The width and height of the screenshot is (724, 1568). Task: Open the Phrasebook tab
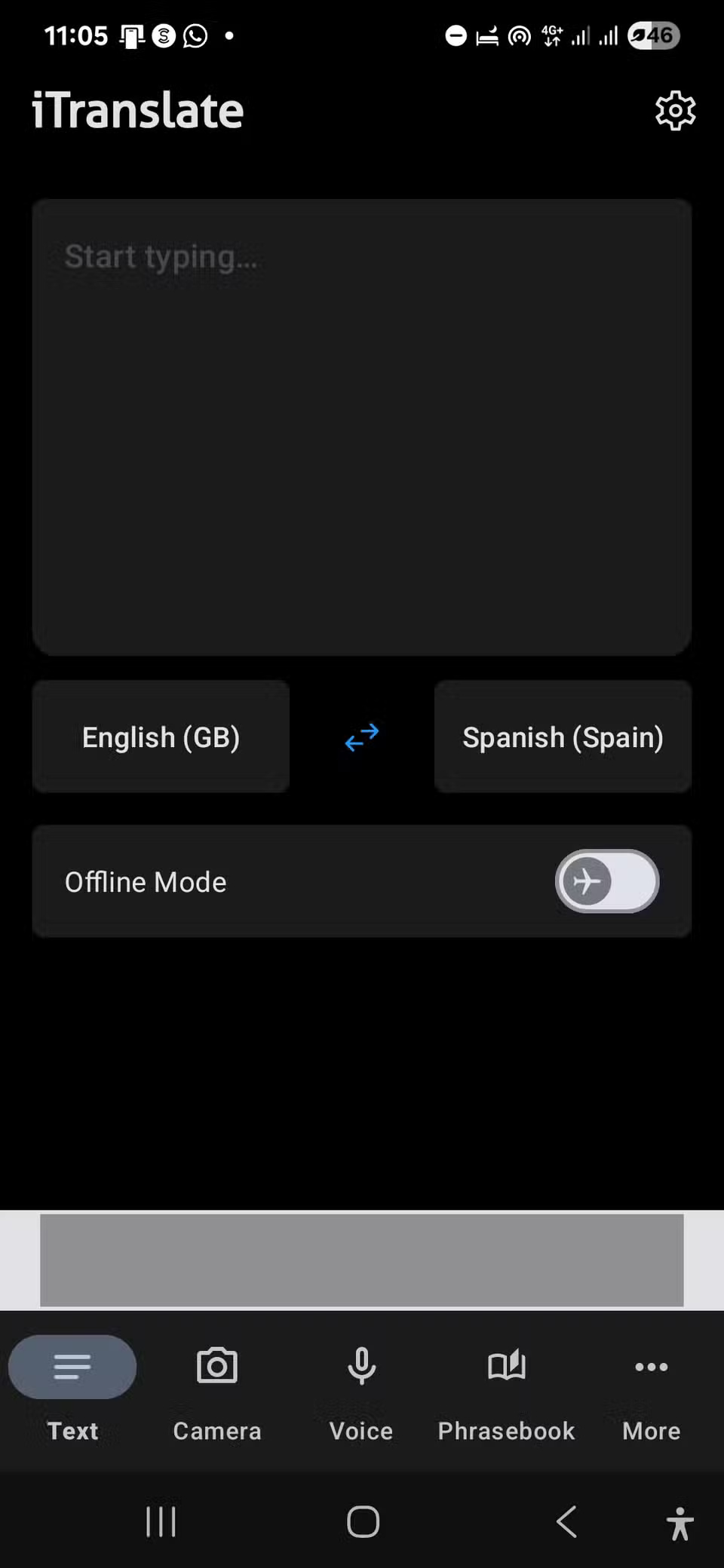(x=506, y=1389)
